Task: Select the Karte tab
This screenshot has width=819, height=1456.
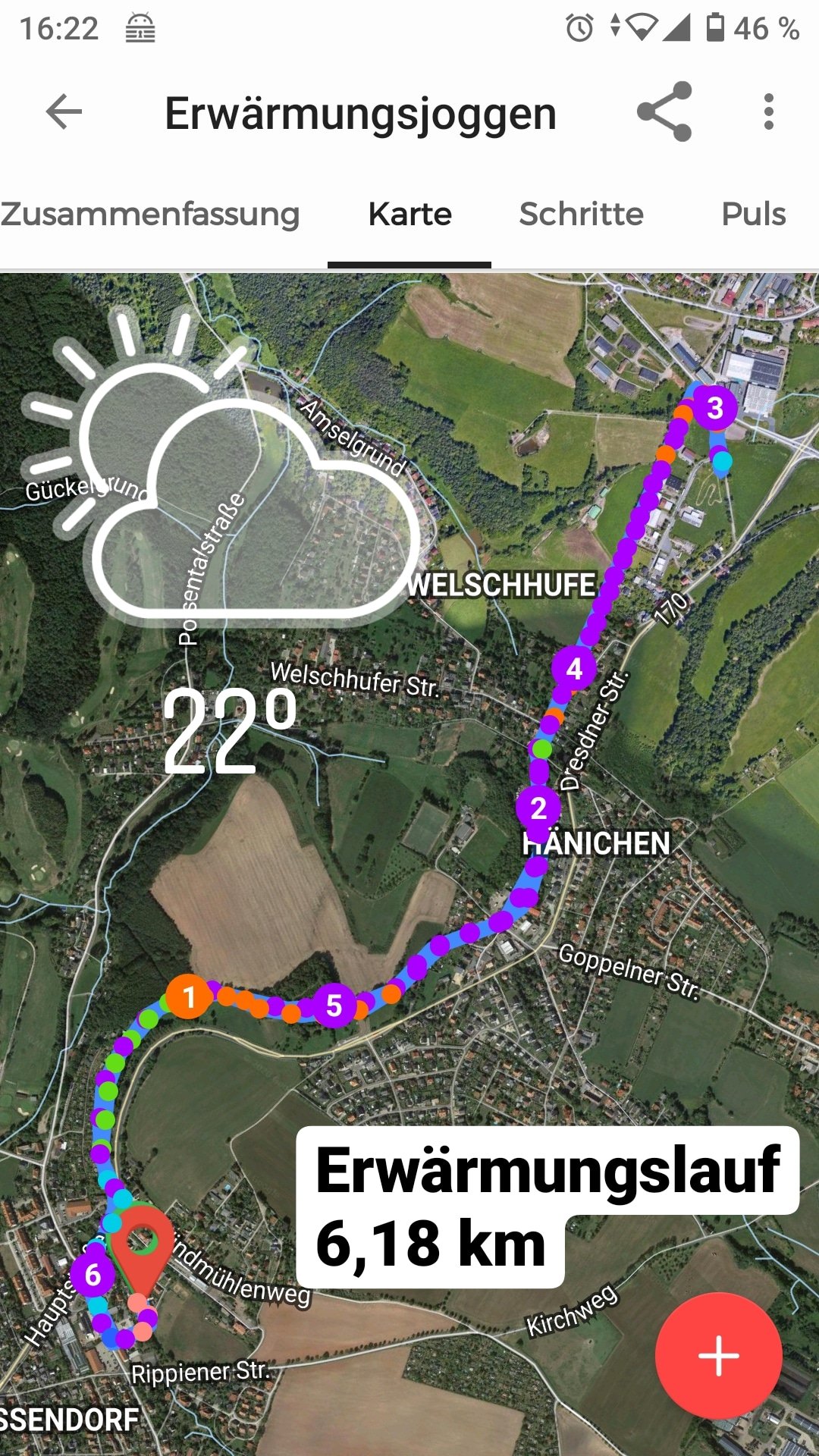Action: [x=409, y=214]
